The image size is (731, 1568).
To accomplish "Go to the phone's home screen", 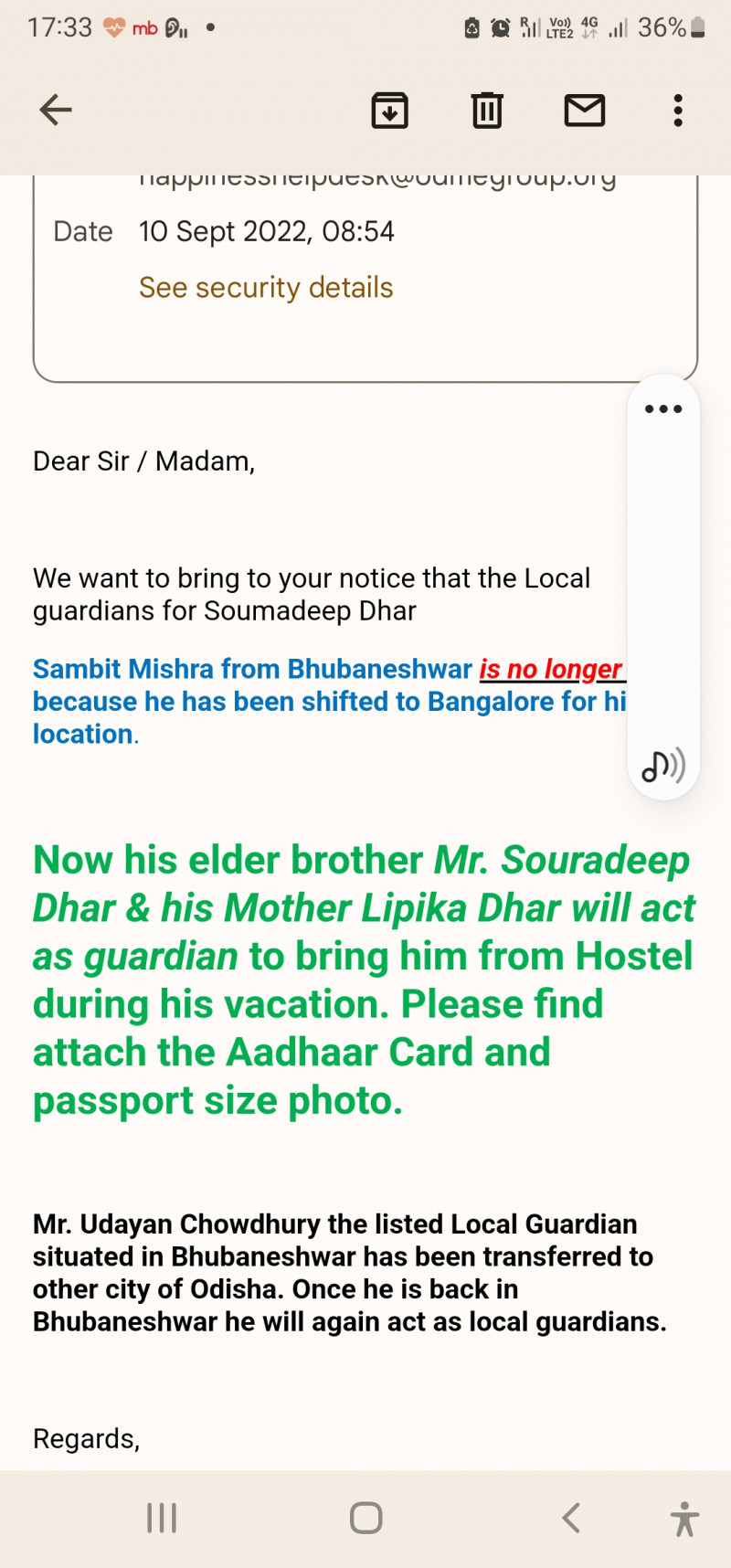I will point(365,1519).
